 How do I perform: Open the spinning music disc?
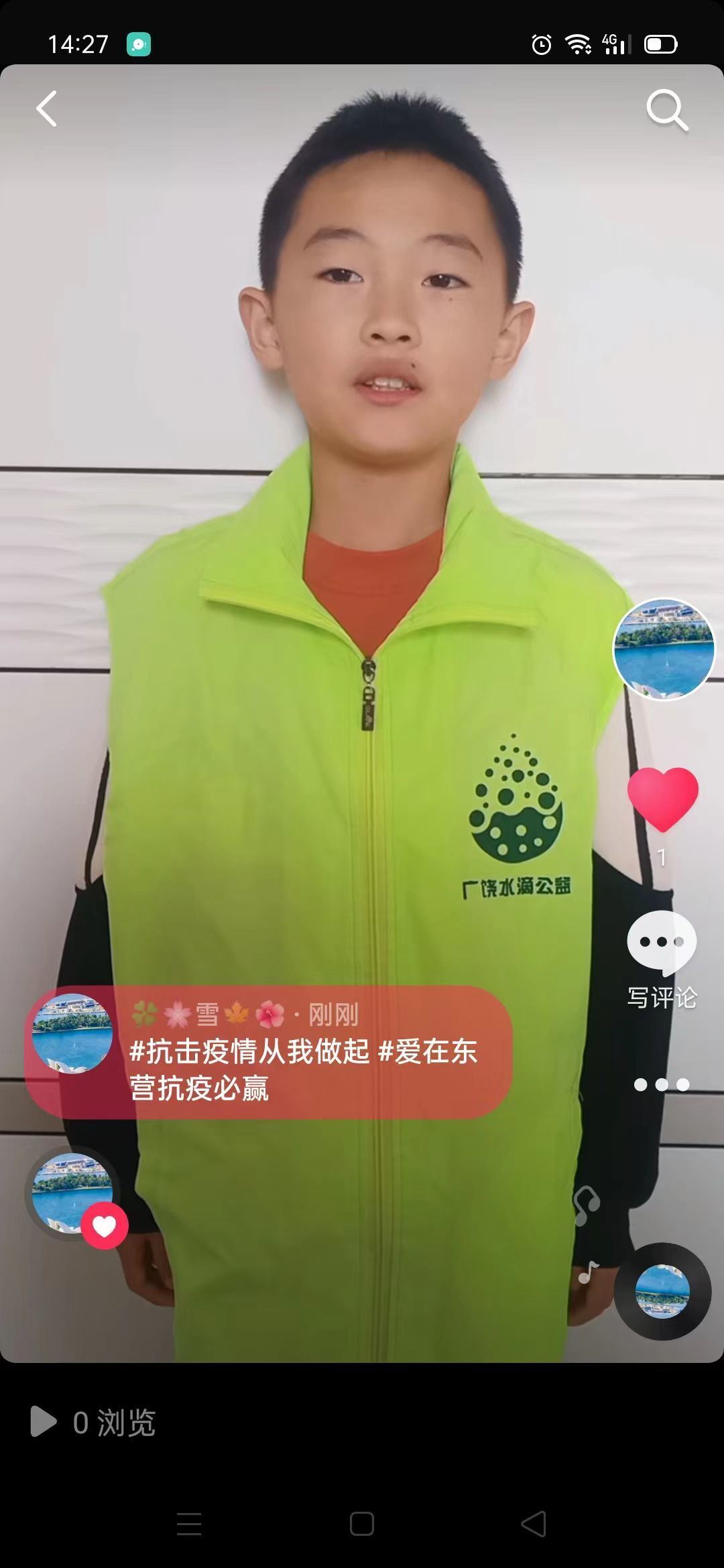(x=662, y=1291)
